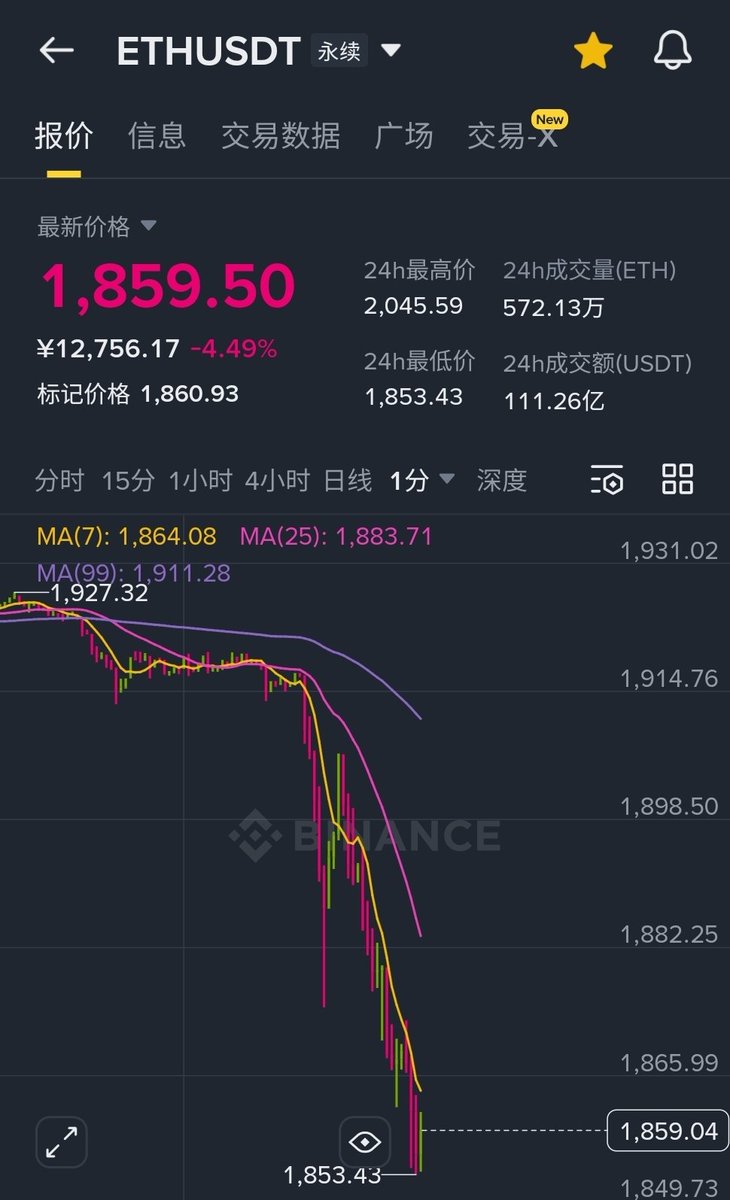The image size is (730, 1200).
Task: Select the 日线 chart interval
Action: point(348,480)
